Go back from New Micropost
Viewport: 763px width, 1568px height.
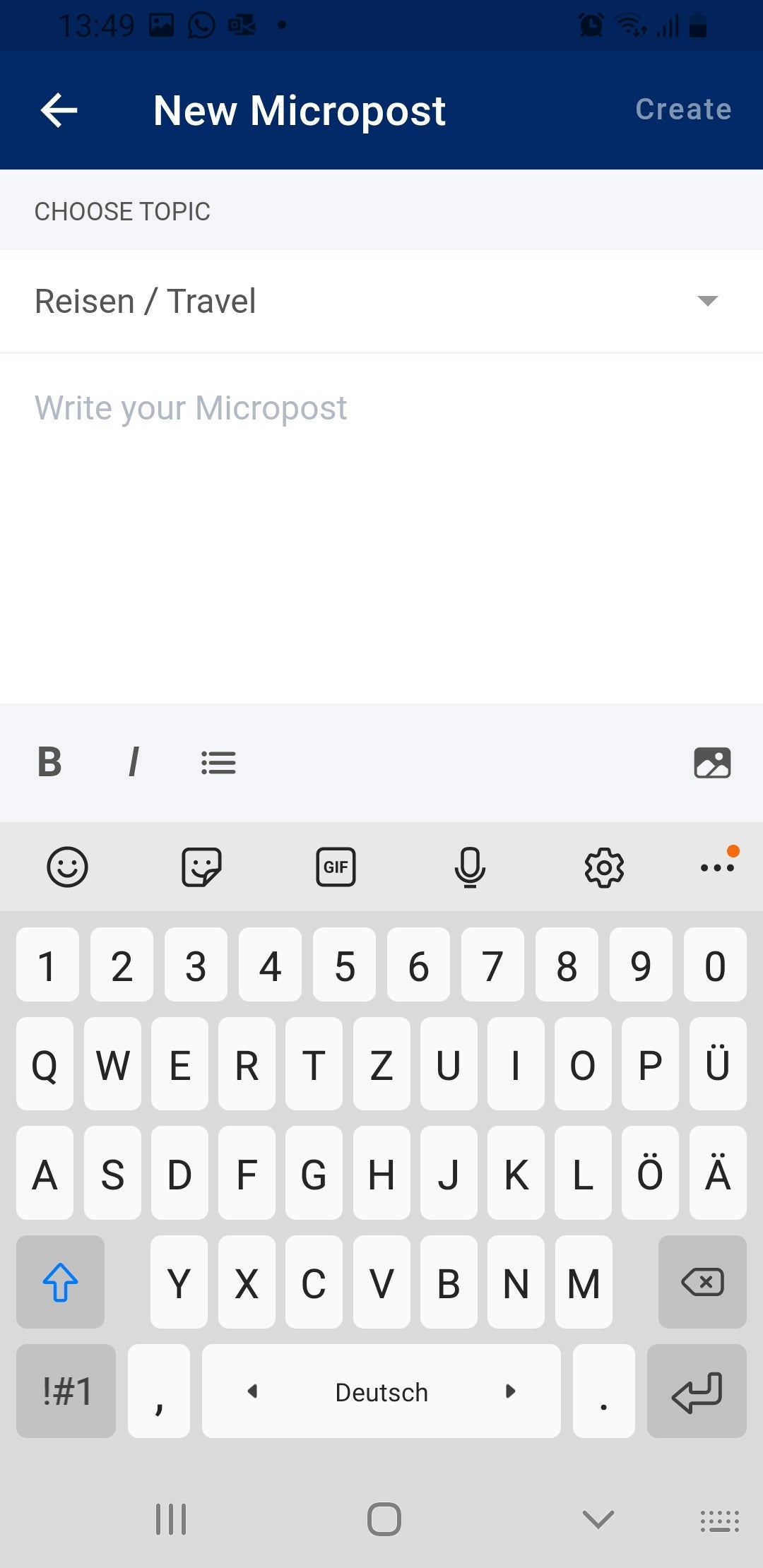59,110
